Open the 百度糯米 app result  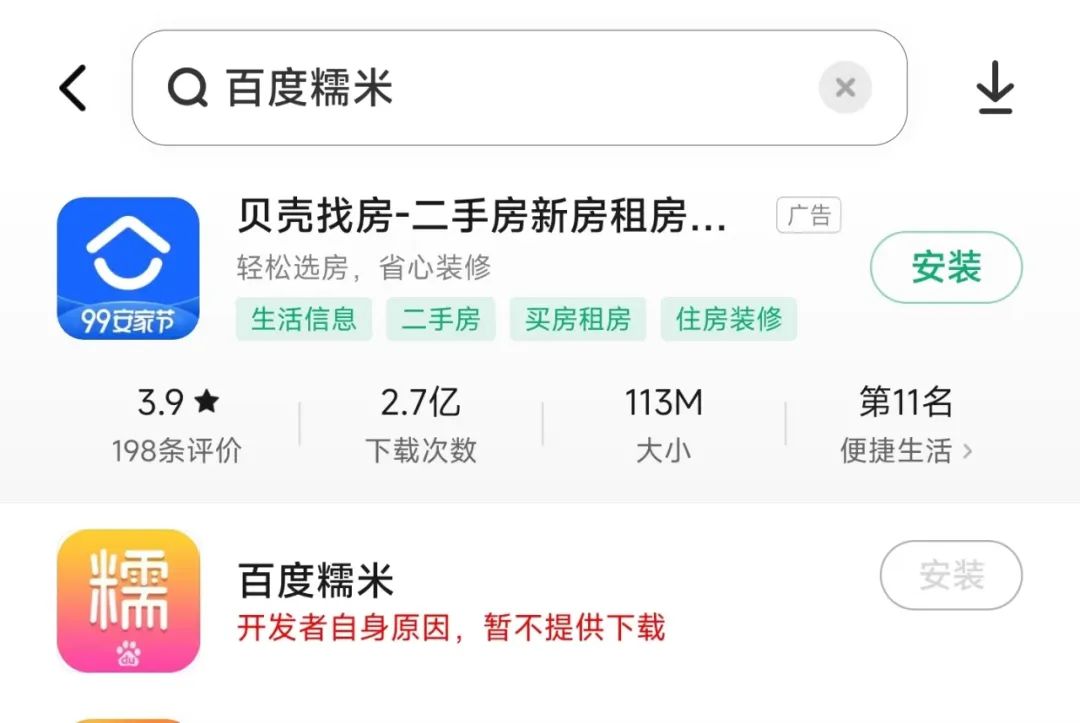click(x=316, y=581)
